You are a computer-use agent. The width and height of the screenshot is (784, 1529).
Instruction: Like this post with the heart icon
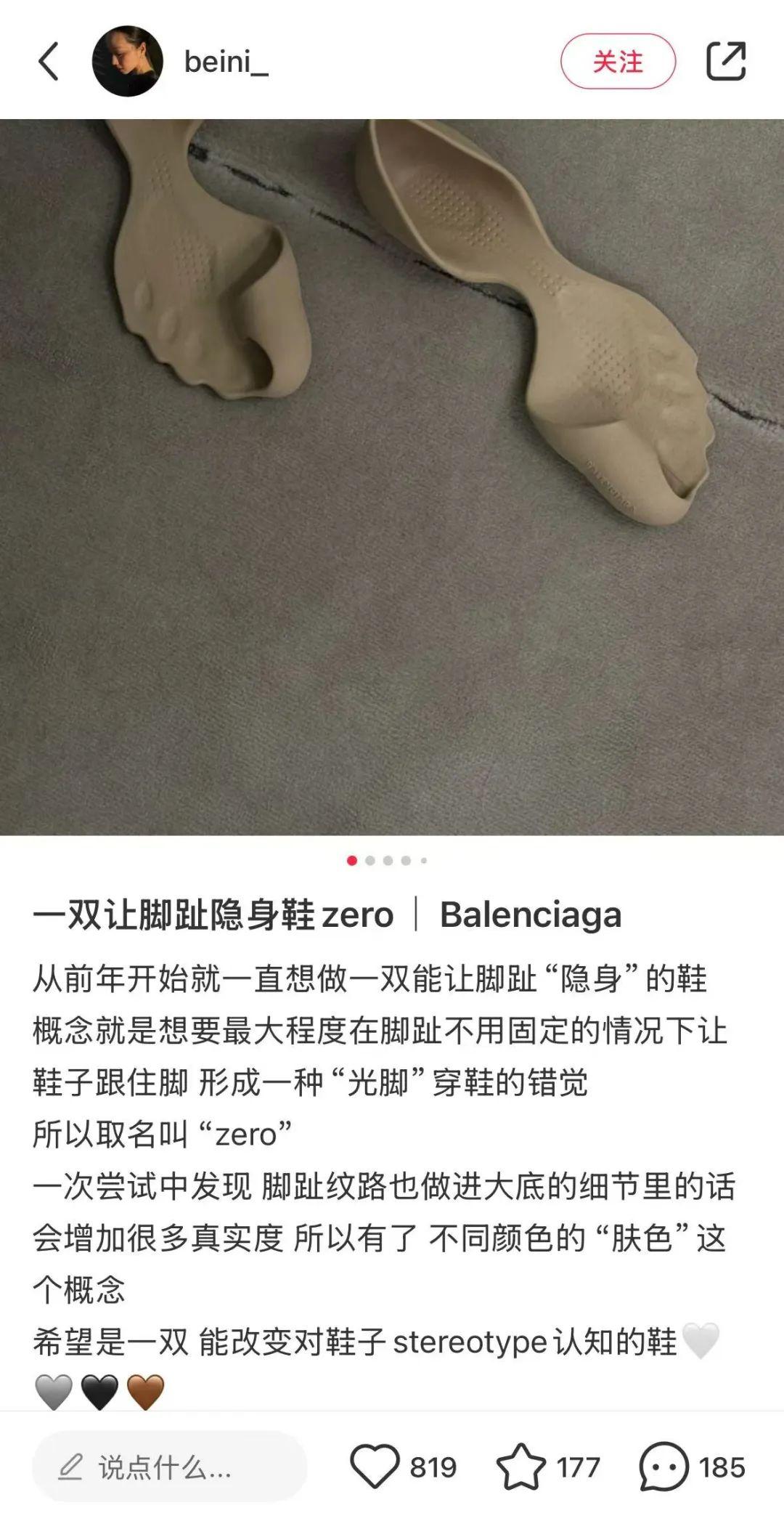pyautogui.click(x=375, y=1467)
